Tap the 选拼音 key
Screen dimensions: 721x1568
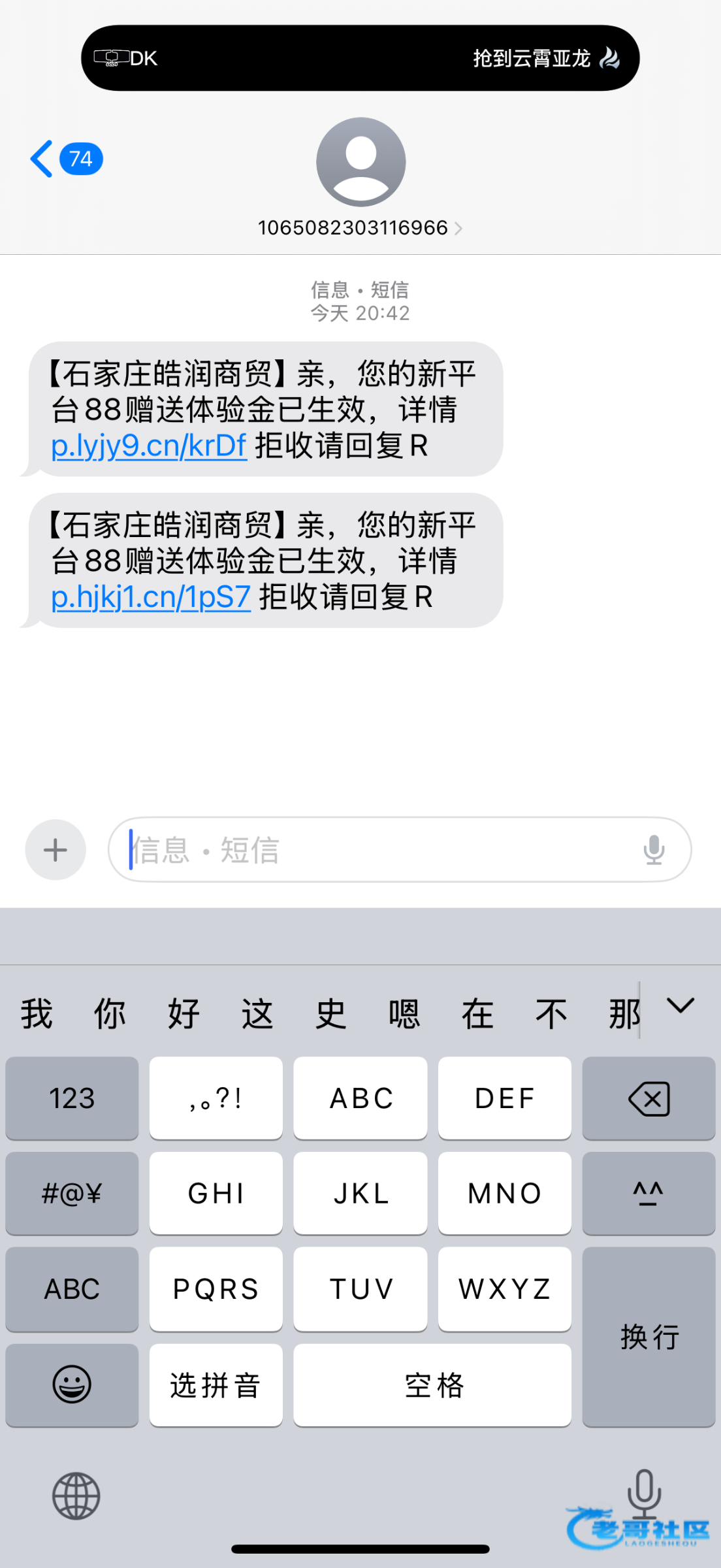[x=216, y=1385]
